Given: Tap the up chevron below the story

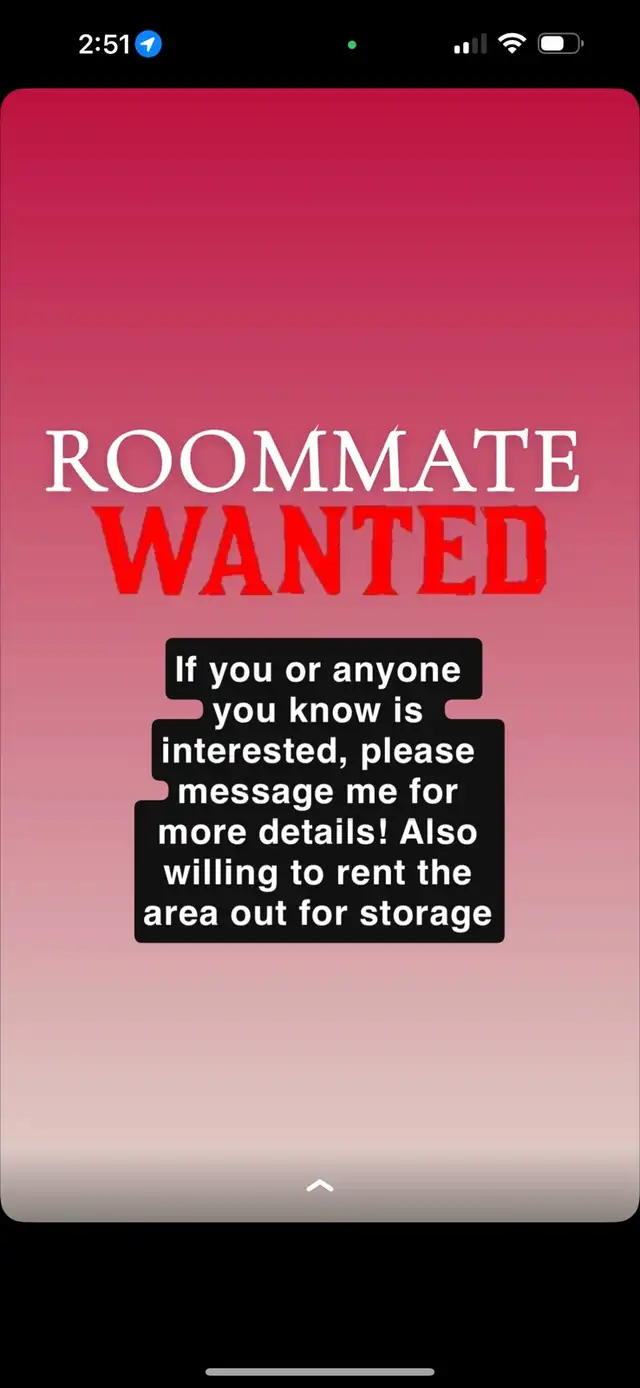Looking at the screenshot, I should pos(319,1186).
